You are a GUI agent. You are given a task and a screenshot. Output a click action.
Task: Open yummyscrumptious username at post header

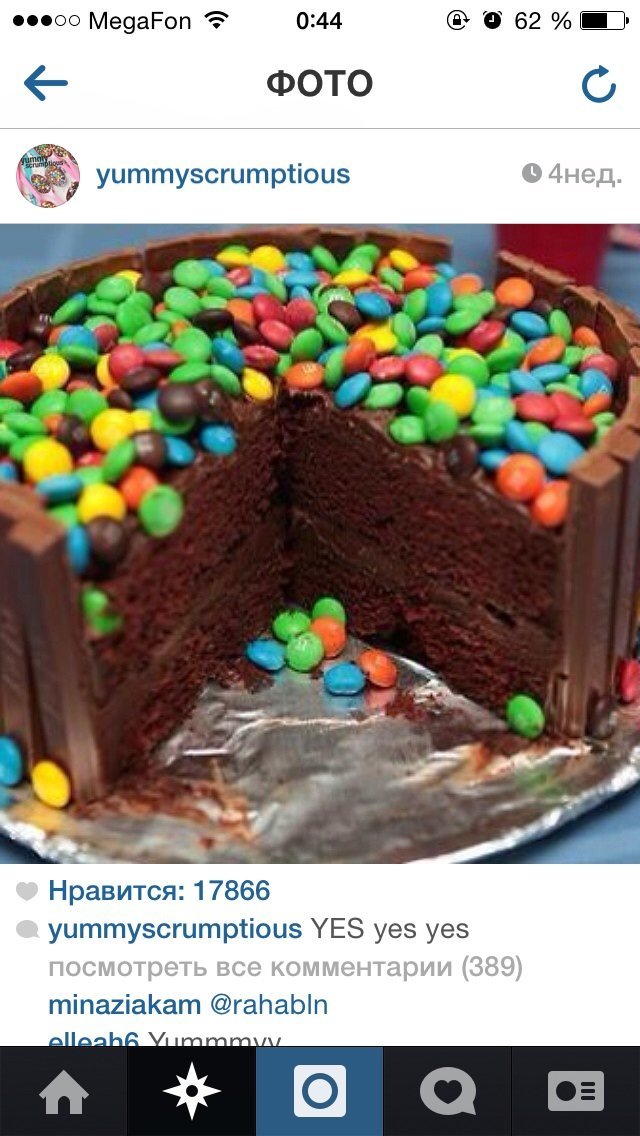(x=222, y=174)
